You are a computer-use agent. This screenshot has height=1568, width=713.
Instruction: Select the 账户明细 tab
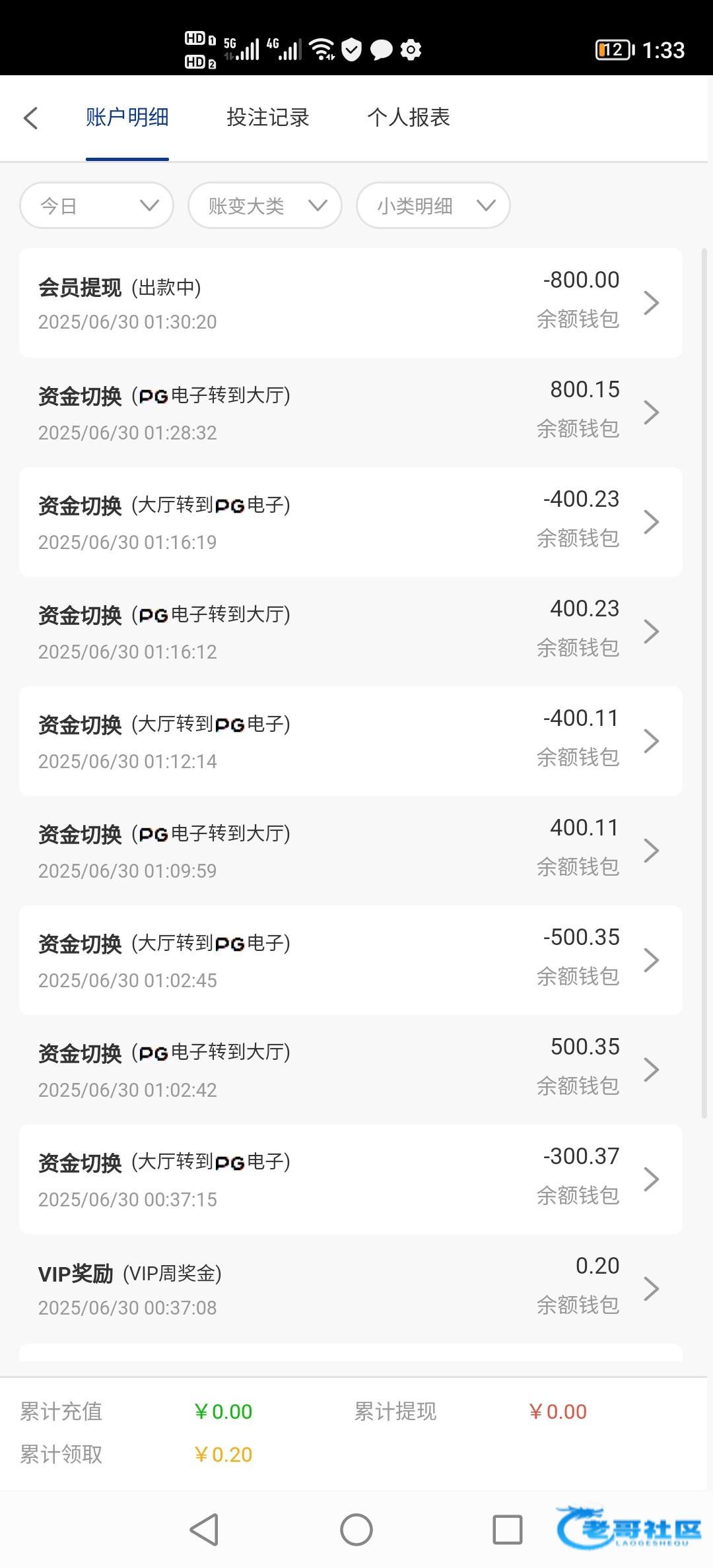[127, 117]
